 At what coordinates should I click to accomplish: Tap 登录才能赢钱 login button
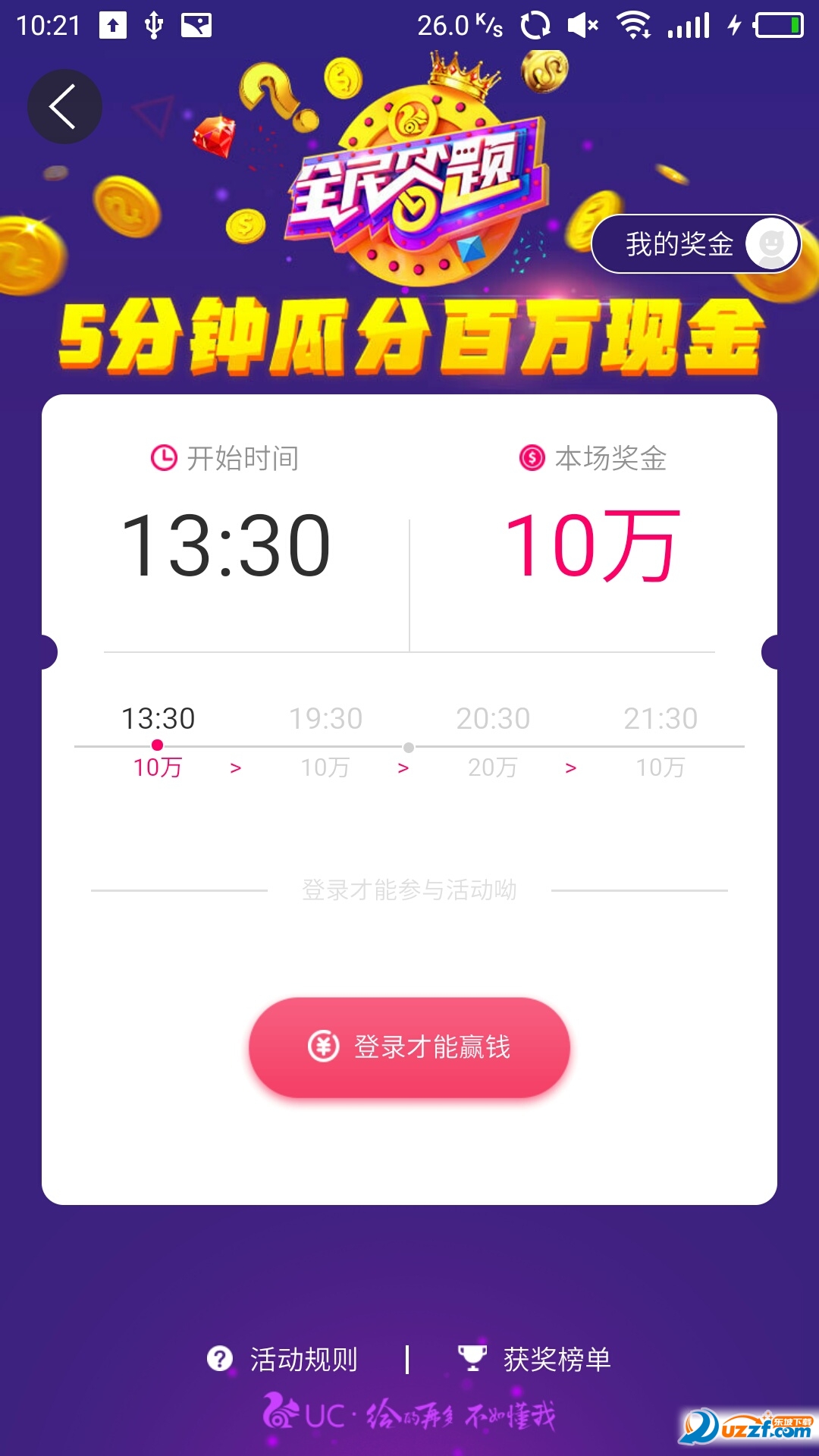click(x=409, y=1046)
